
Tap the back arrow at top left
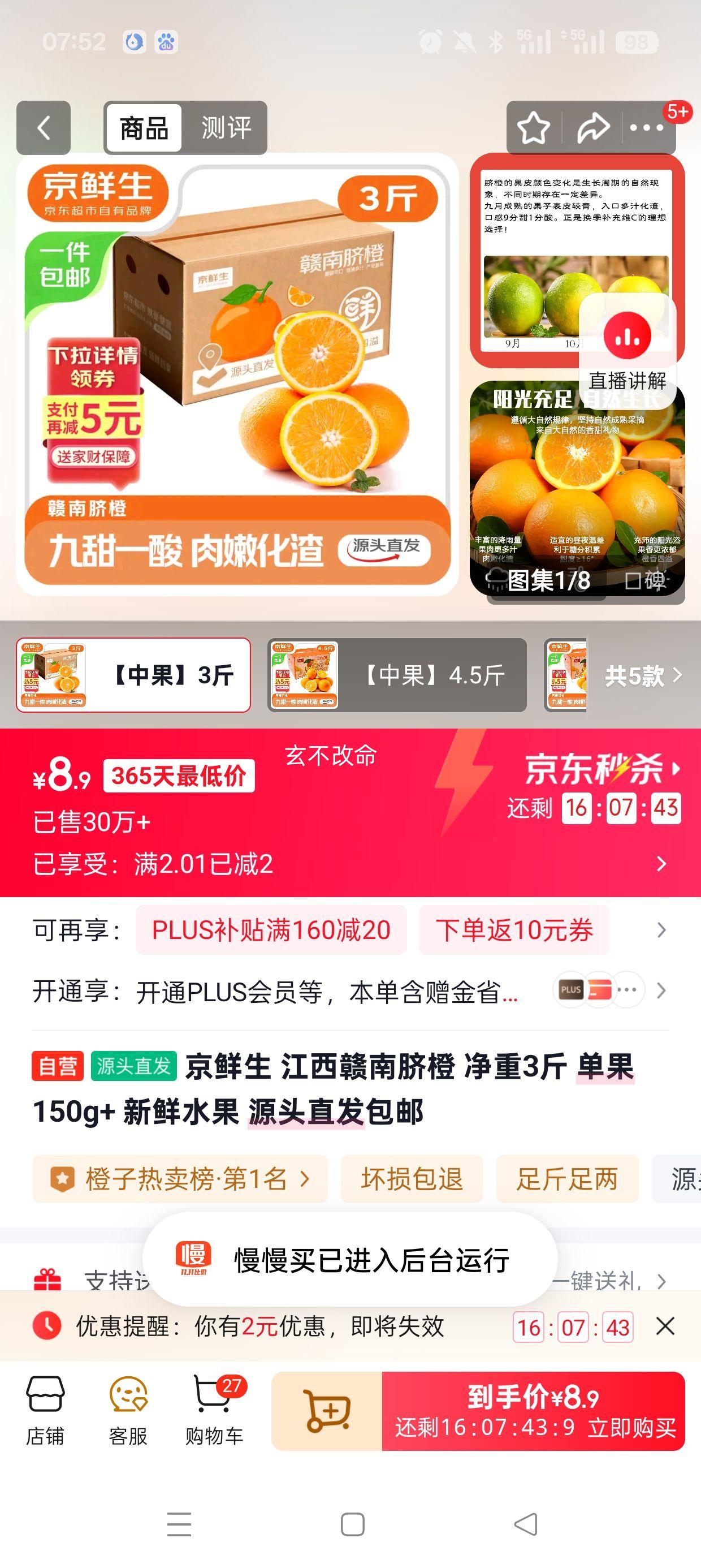[41, 128]
